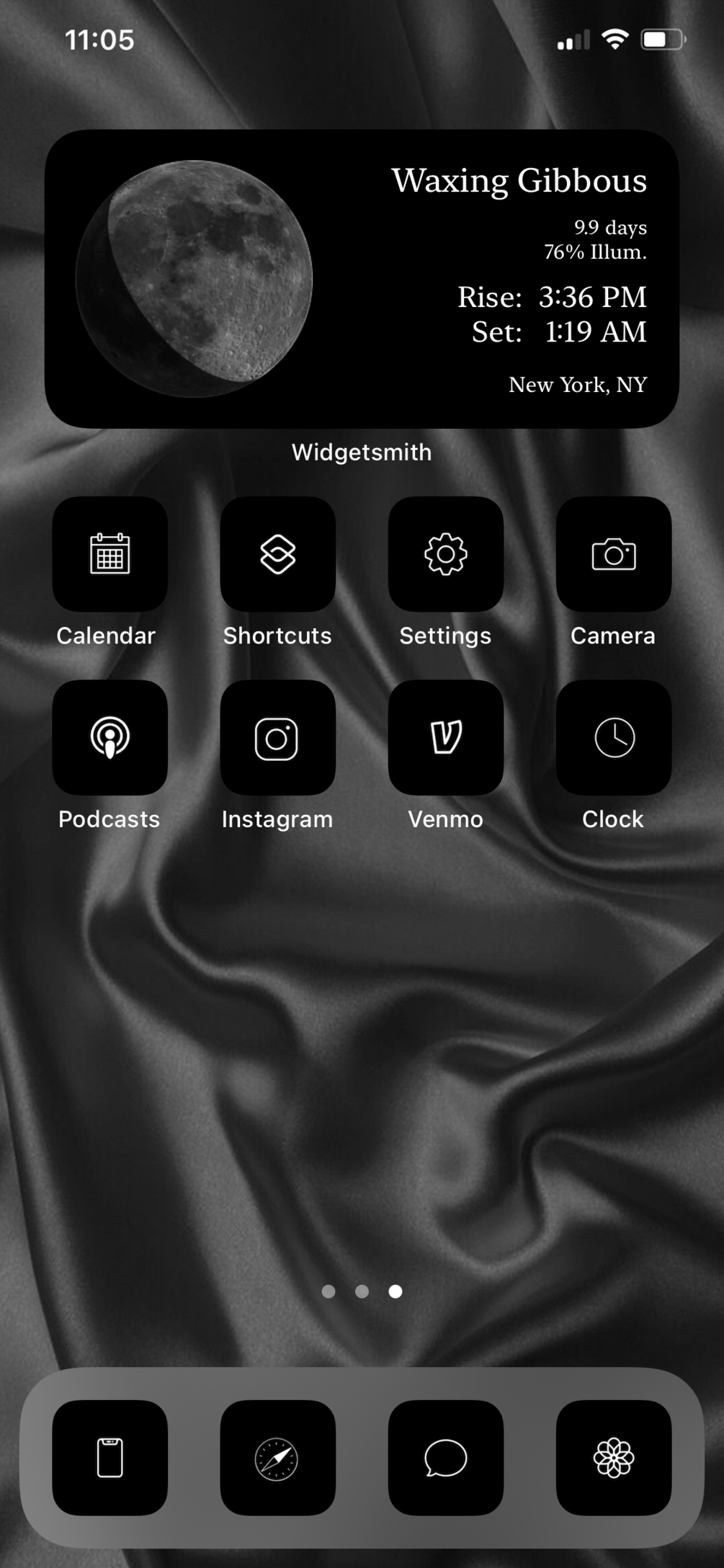Launch Instagram
This screenshot has height=1568, width=724.
tap(277, 738)
